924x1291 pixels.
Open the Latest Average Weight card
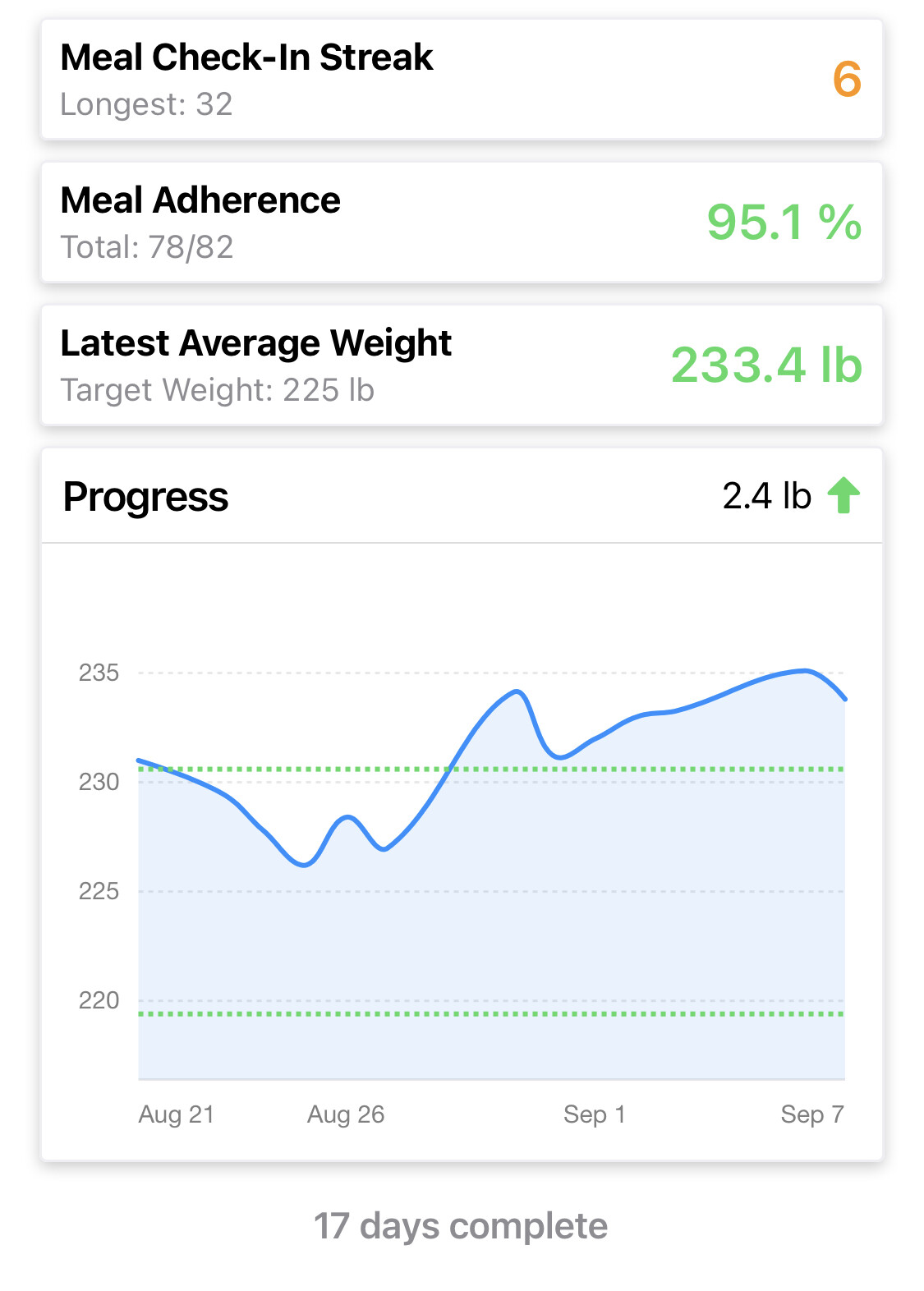click(x=462, y=365)
